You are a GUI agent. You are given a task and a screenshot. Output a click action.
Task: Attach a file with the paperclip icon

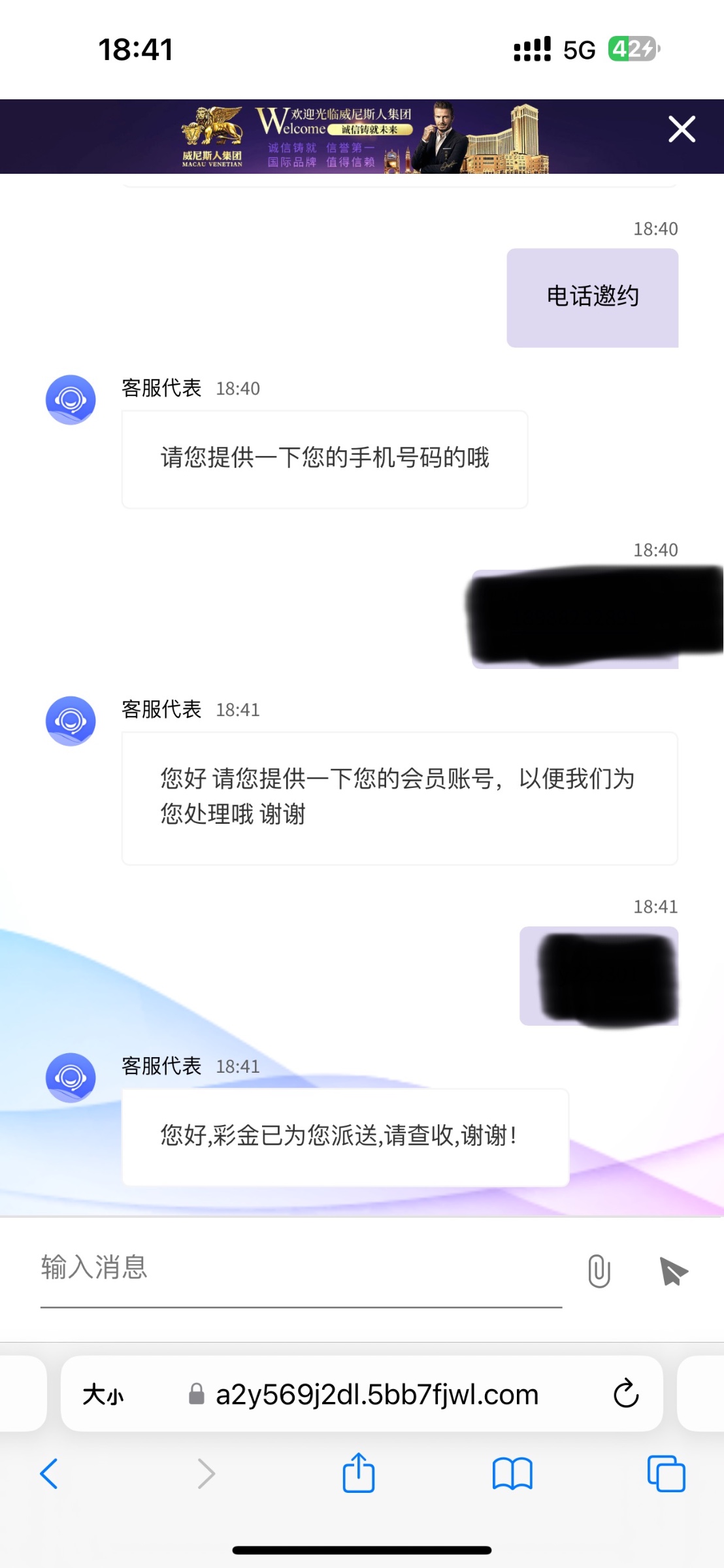599,1271
